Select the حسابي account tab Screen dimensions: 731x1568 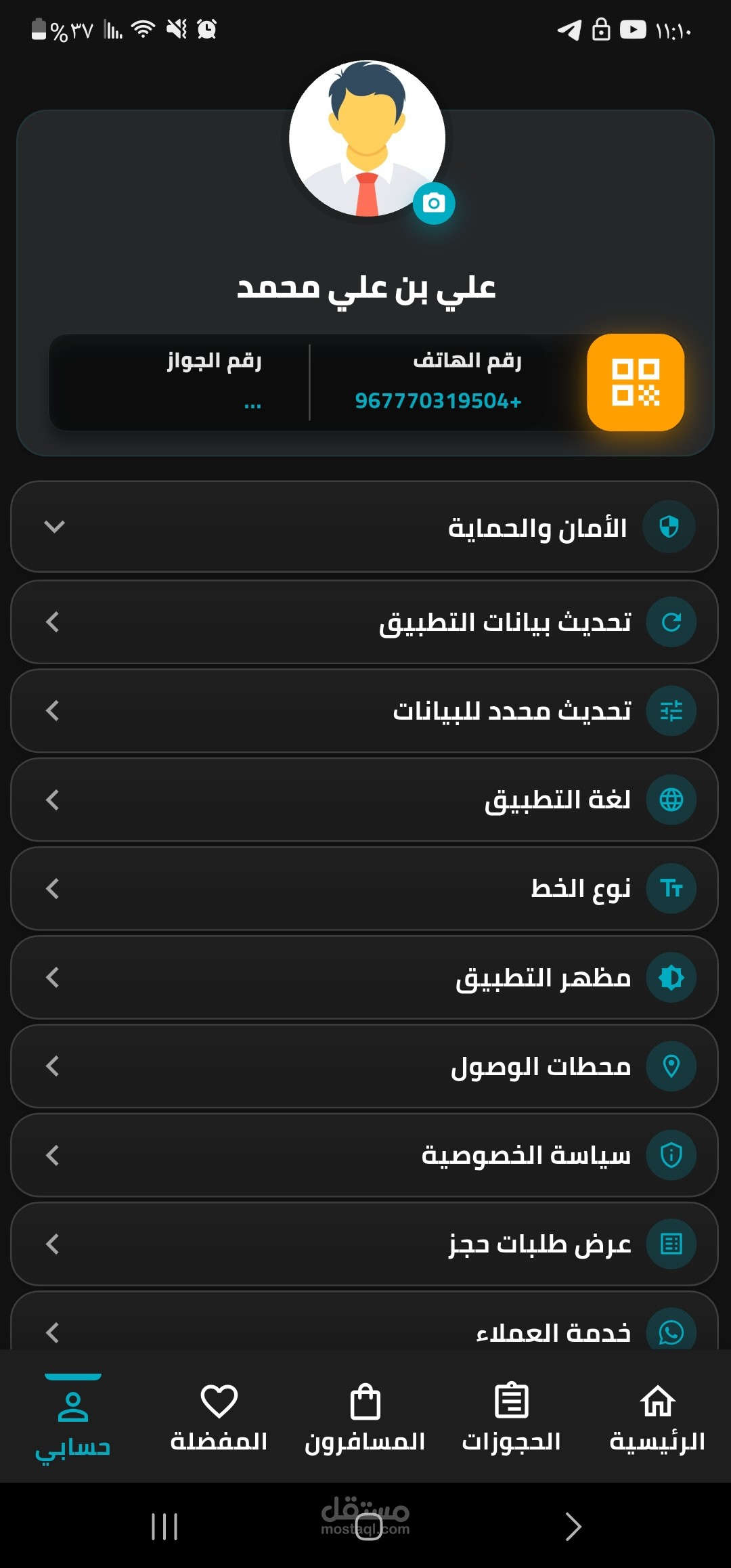pyautogui.click(x=72, y=1419)
